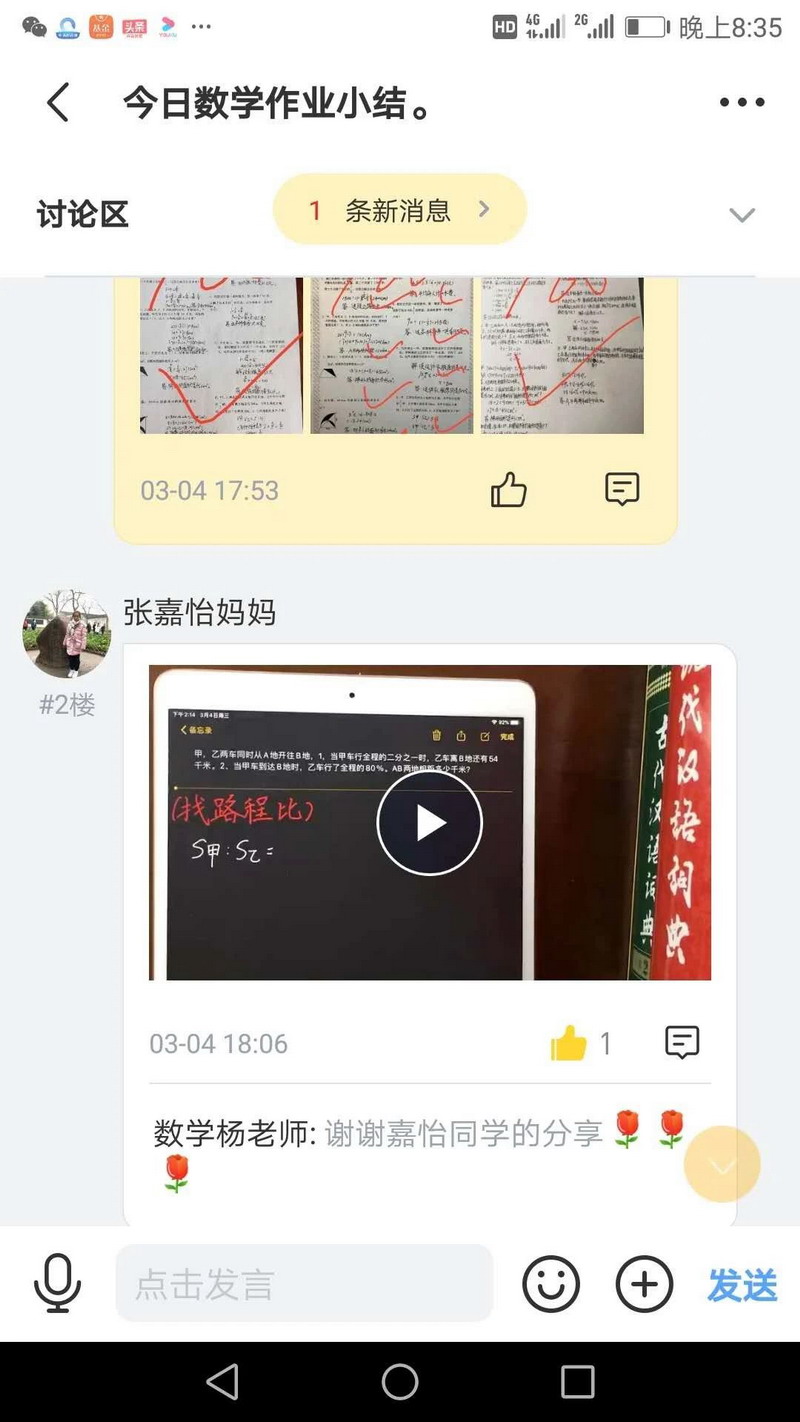Send the message with 发送
The image size is (800, 1422).
(x=742, y=1285)
